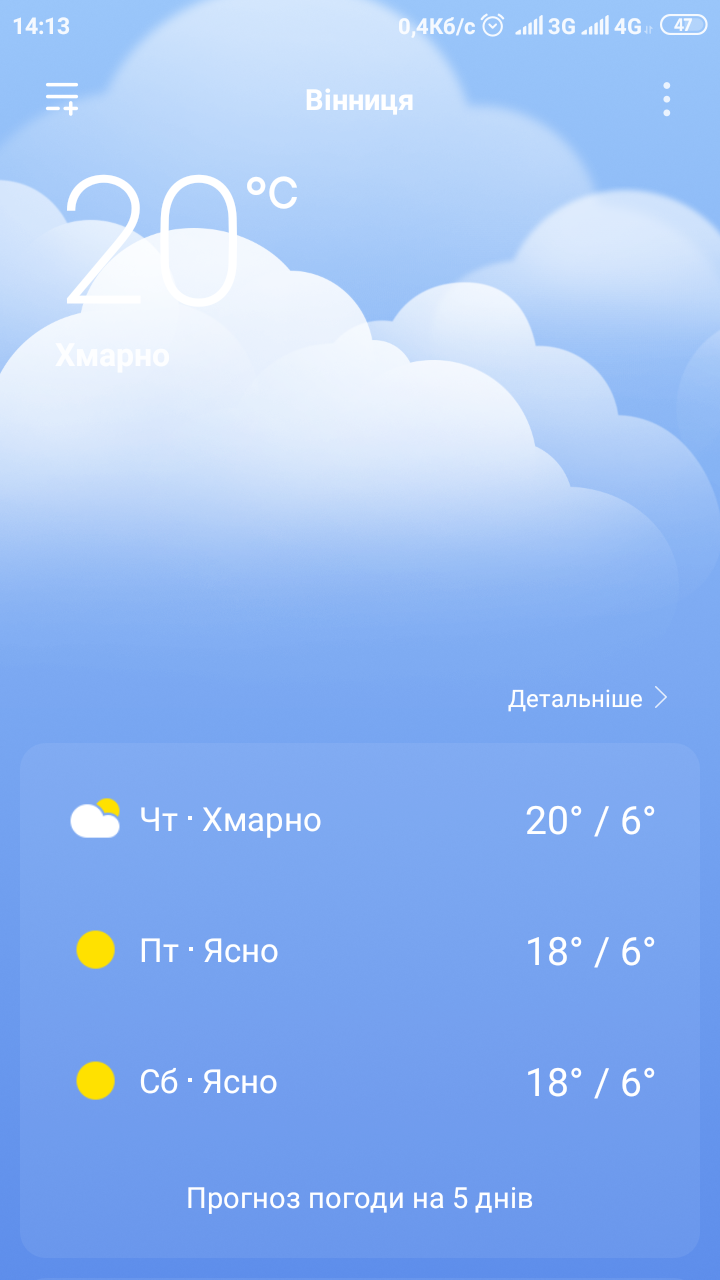
Task: Open the city list manager icon
Action: pos(62,99)
